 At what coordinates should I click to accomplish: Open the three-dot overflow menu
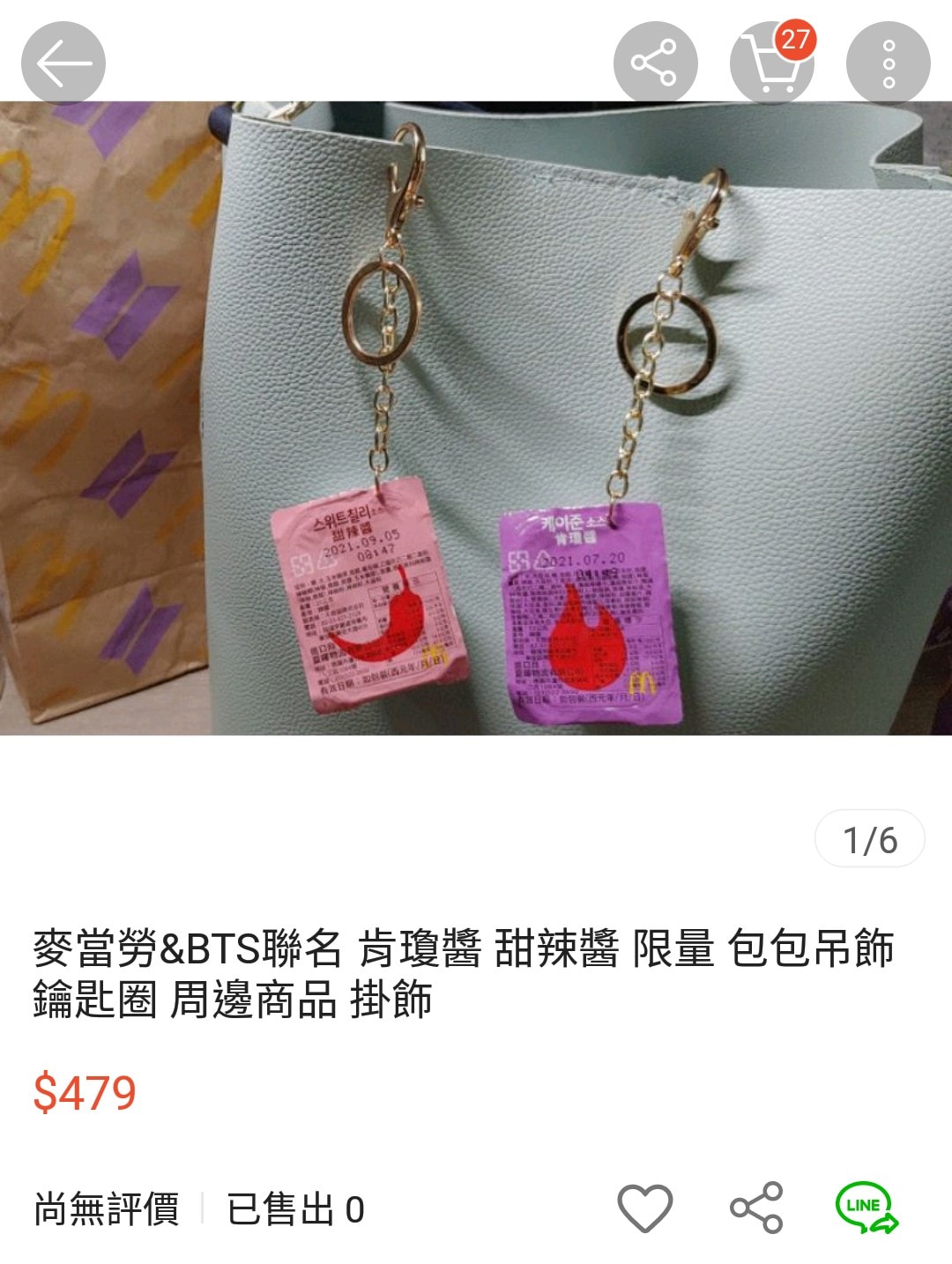click(888, 63)
